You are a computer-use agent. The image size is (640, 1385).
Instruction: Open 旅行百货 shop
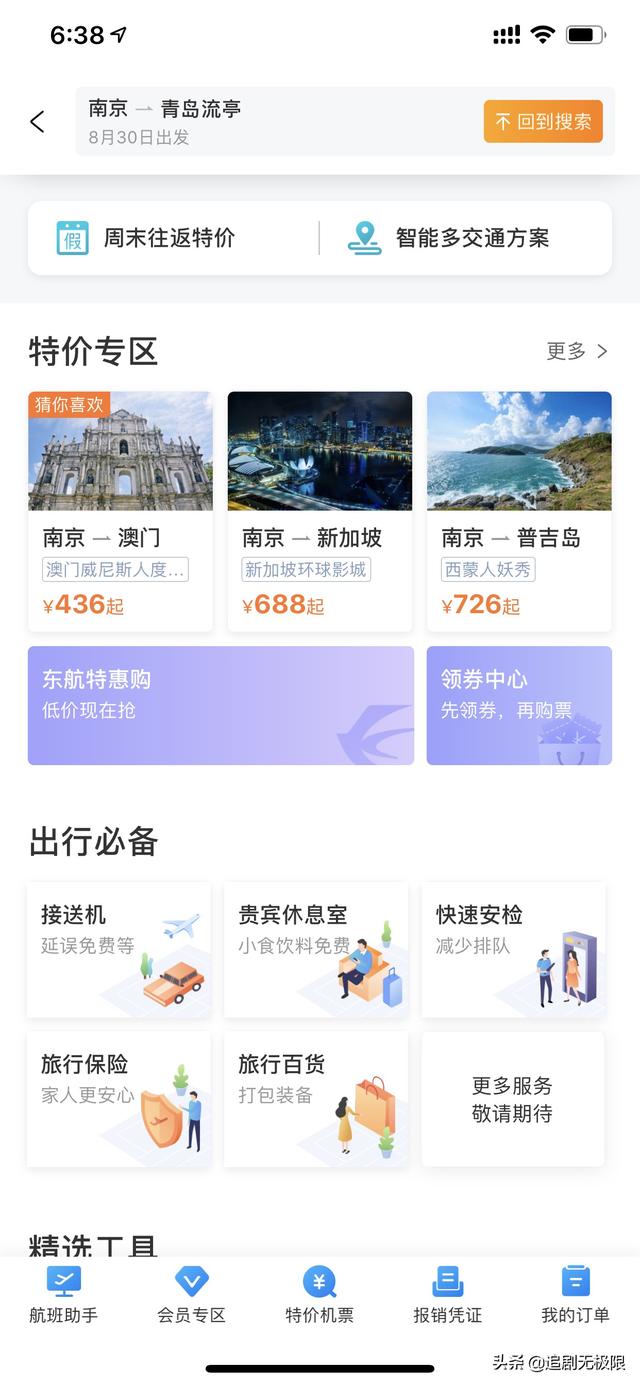[x=316, y=1099]
